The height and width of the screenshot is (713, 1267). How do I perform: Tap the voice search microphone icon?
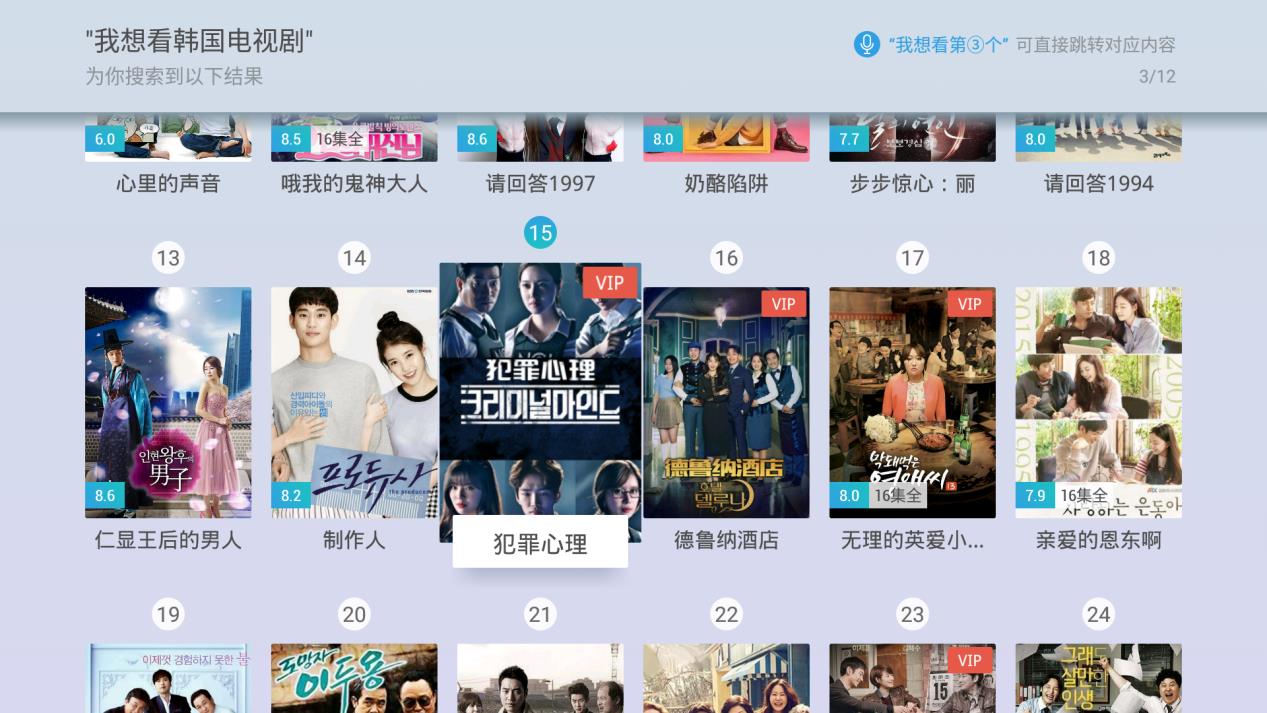click(x=866, y=44)
